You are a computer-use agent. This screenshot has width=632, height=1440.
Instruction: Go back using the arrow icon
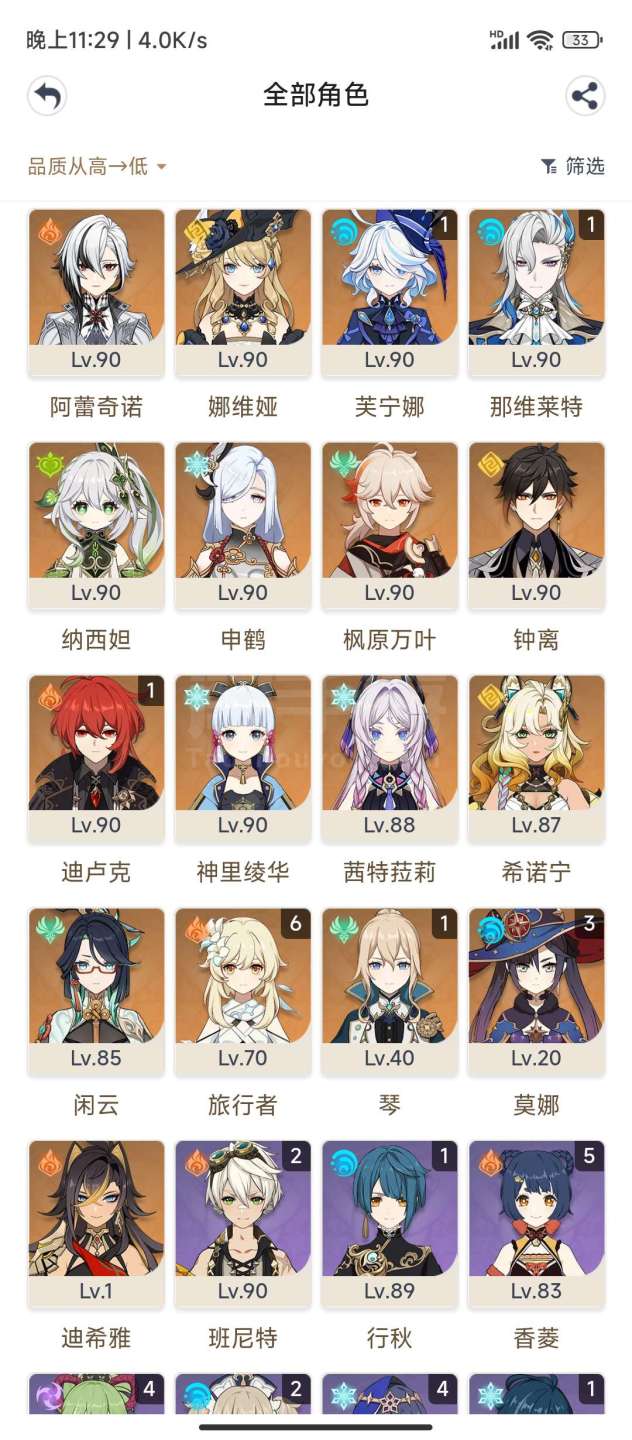[x=47, y=96]
